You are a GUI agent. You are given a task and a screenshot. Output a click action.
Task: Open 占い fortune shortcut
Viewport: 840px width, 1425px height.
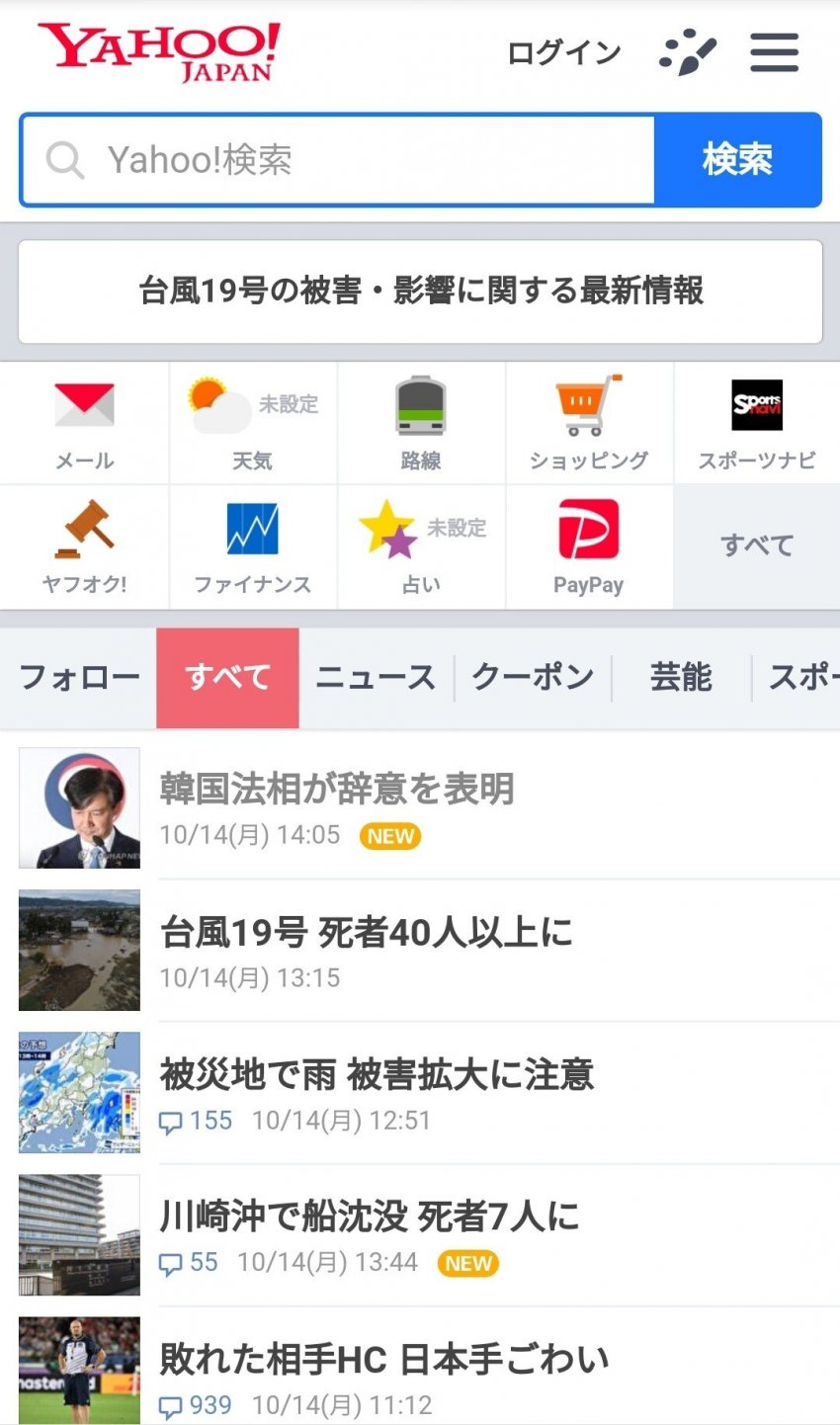(421, 546)
